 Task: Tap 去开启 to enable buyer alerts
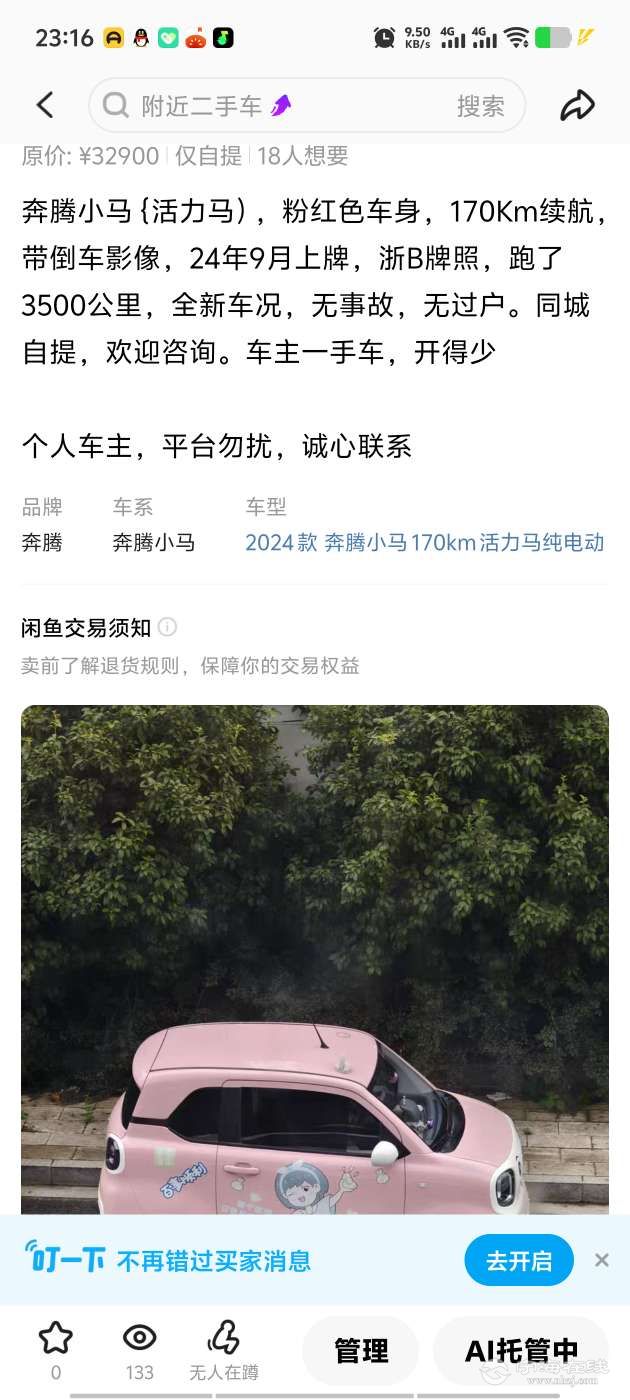[x=518, y=1261]
